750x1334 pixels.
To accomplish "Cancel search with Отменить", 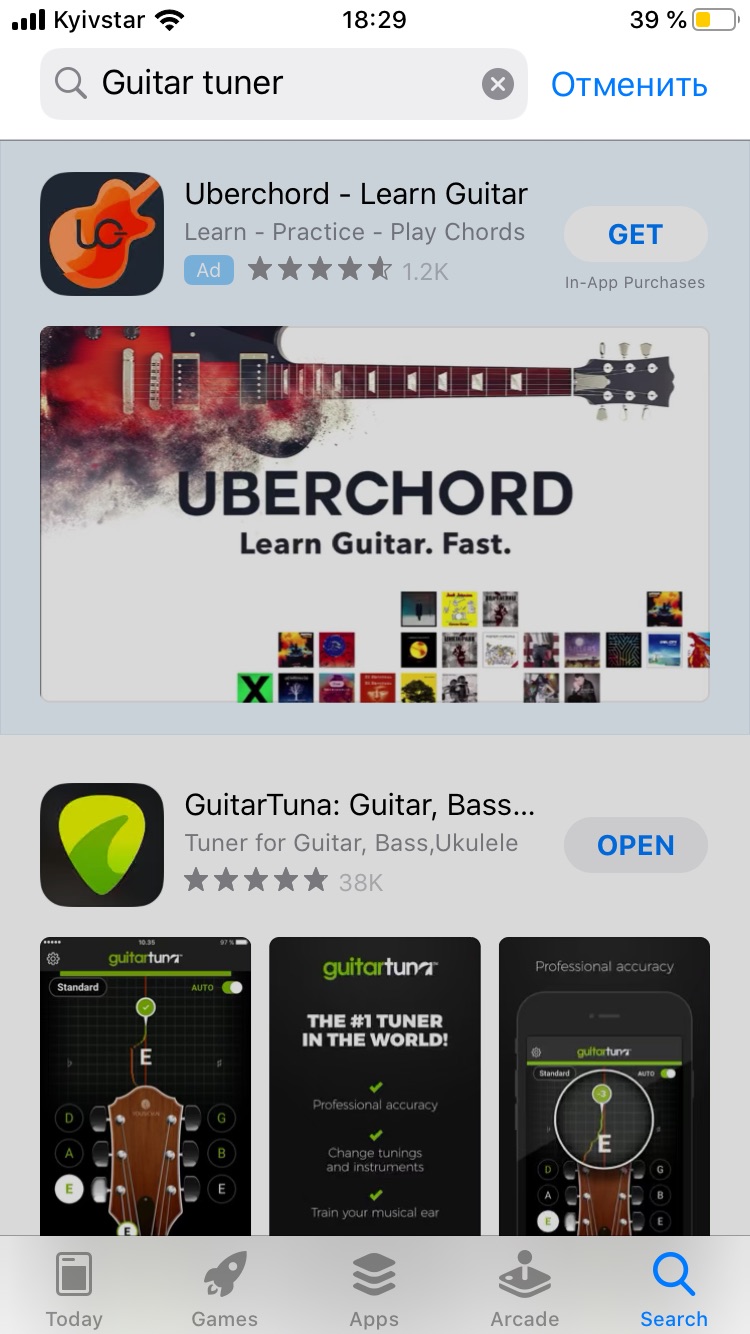I will 629,85.
